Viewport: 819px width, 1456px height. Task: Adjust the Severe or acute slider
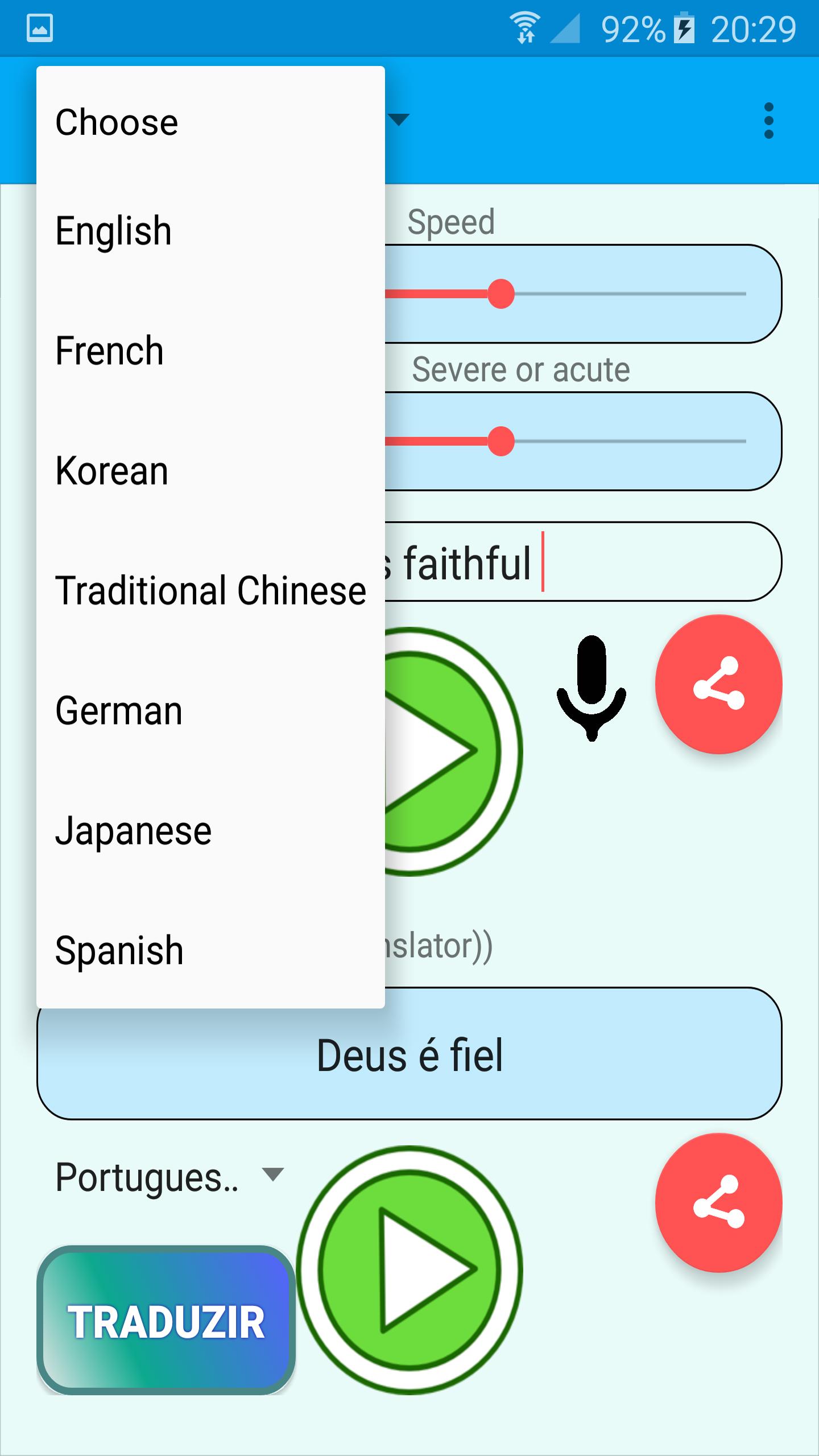501,441
